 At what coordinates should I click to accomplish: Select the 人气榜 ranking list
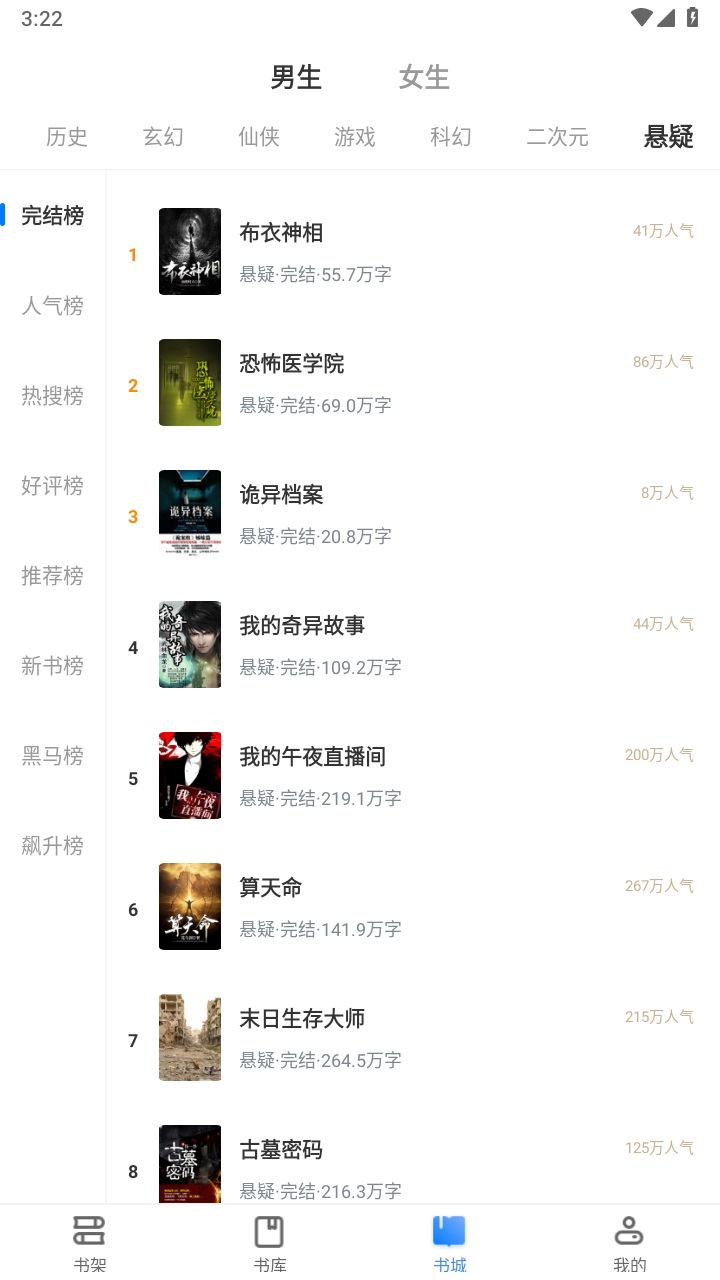coord(52,306)
